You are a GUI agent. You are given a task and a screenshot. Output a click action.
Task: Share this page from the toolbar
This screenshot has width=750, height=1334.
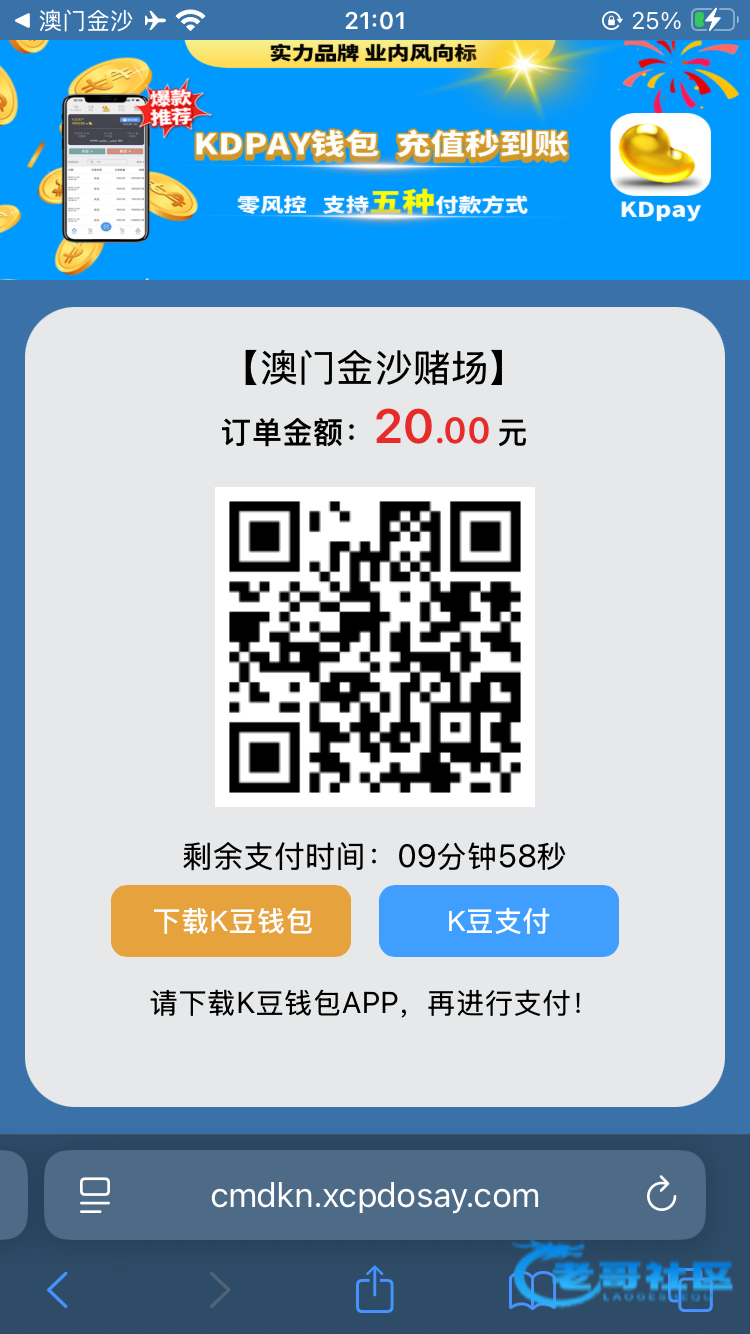tap(375, 1290)
